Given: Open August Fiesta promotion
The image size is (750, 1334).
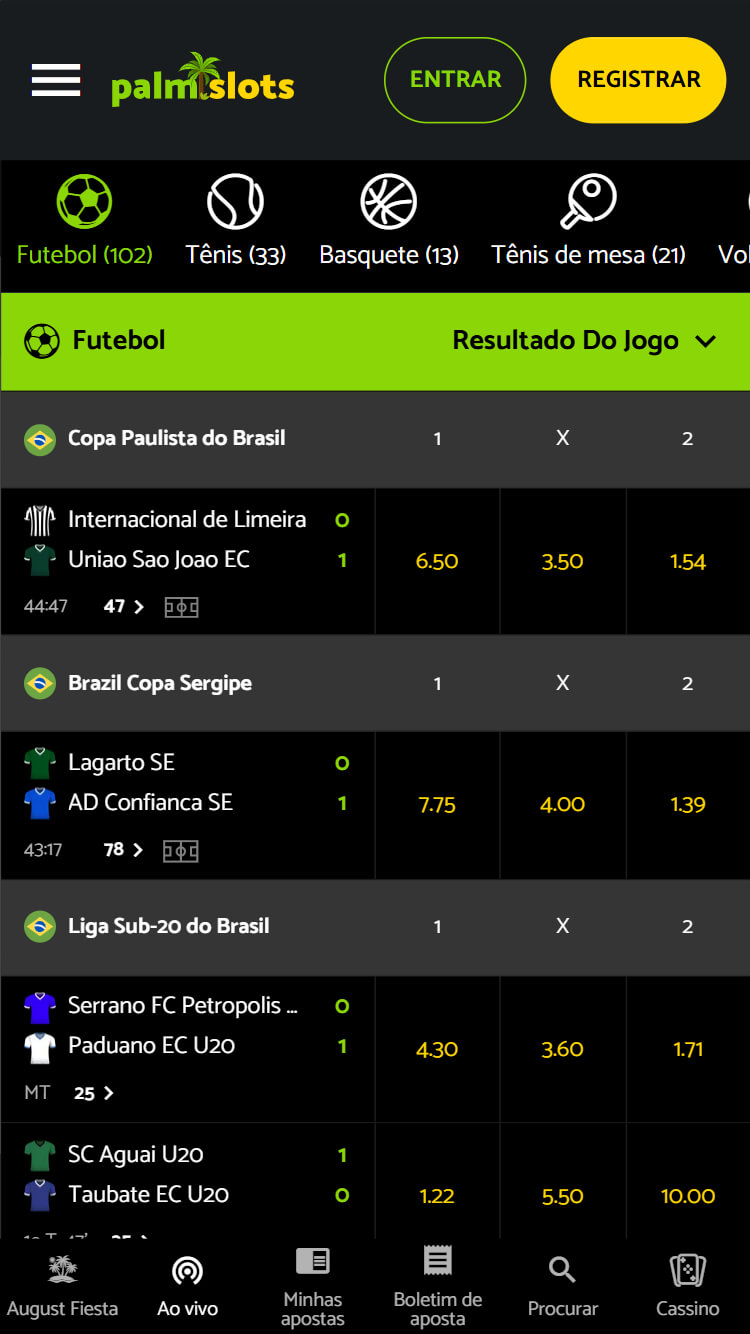Looking at the screenshot, I should [62, 1287].
